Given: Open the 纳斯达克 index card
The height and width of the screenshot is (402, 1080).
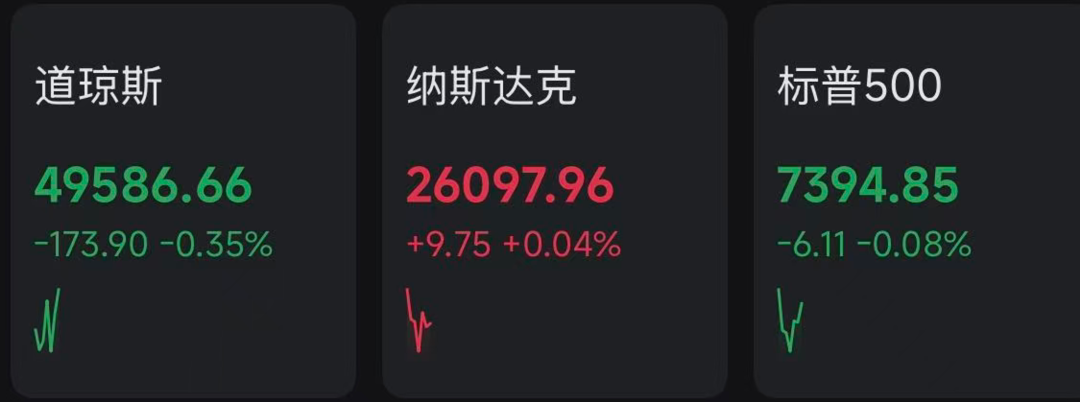Looking at the screenshot, I should pos(555,201).
